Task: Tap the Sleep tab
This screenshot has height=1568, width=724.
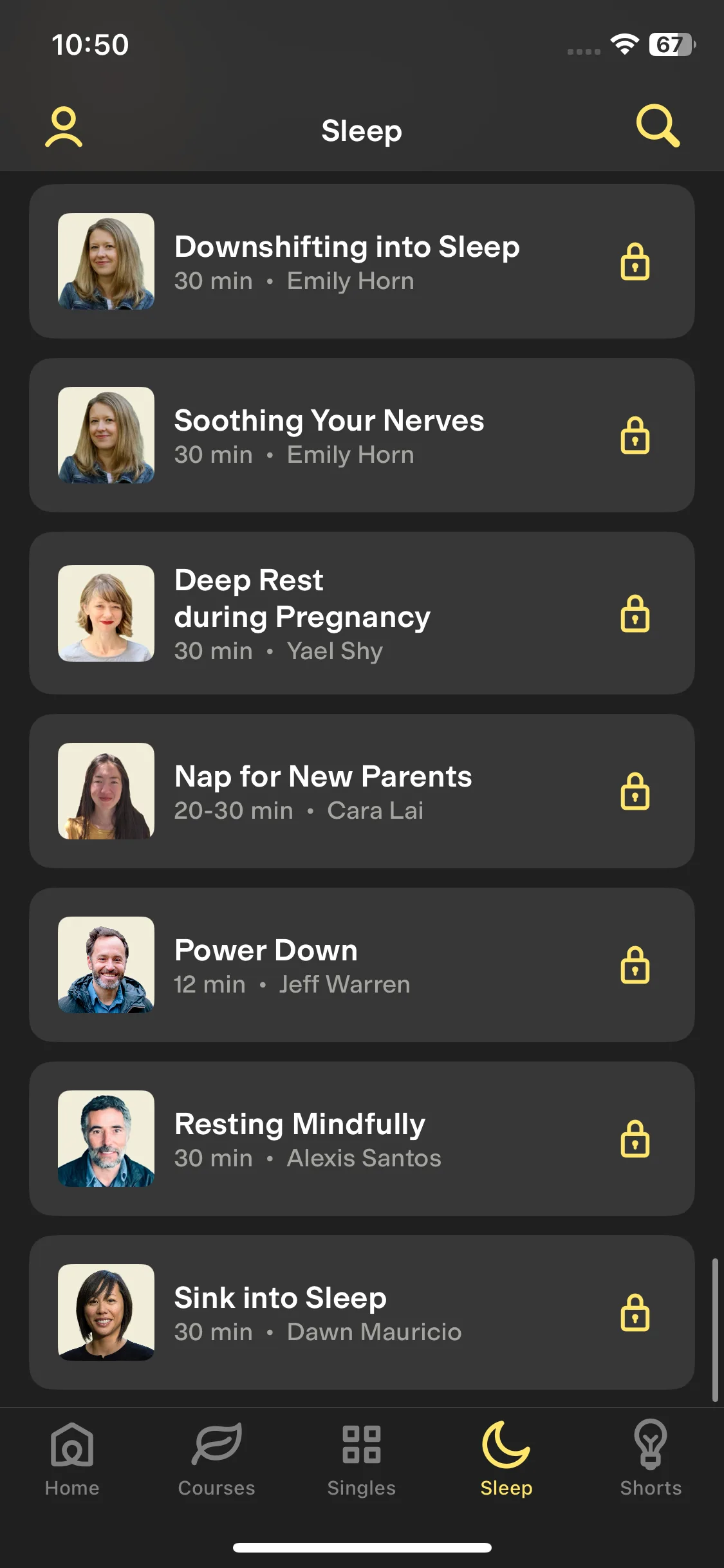Action: point(506,1459)
